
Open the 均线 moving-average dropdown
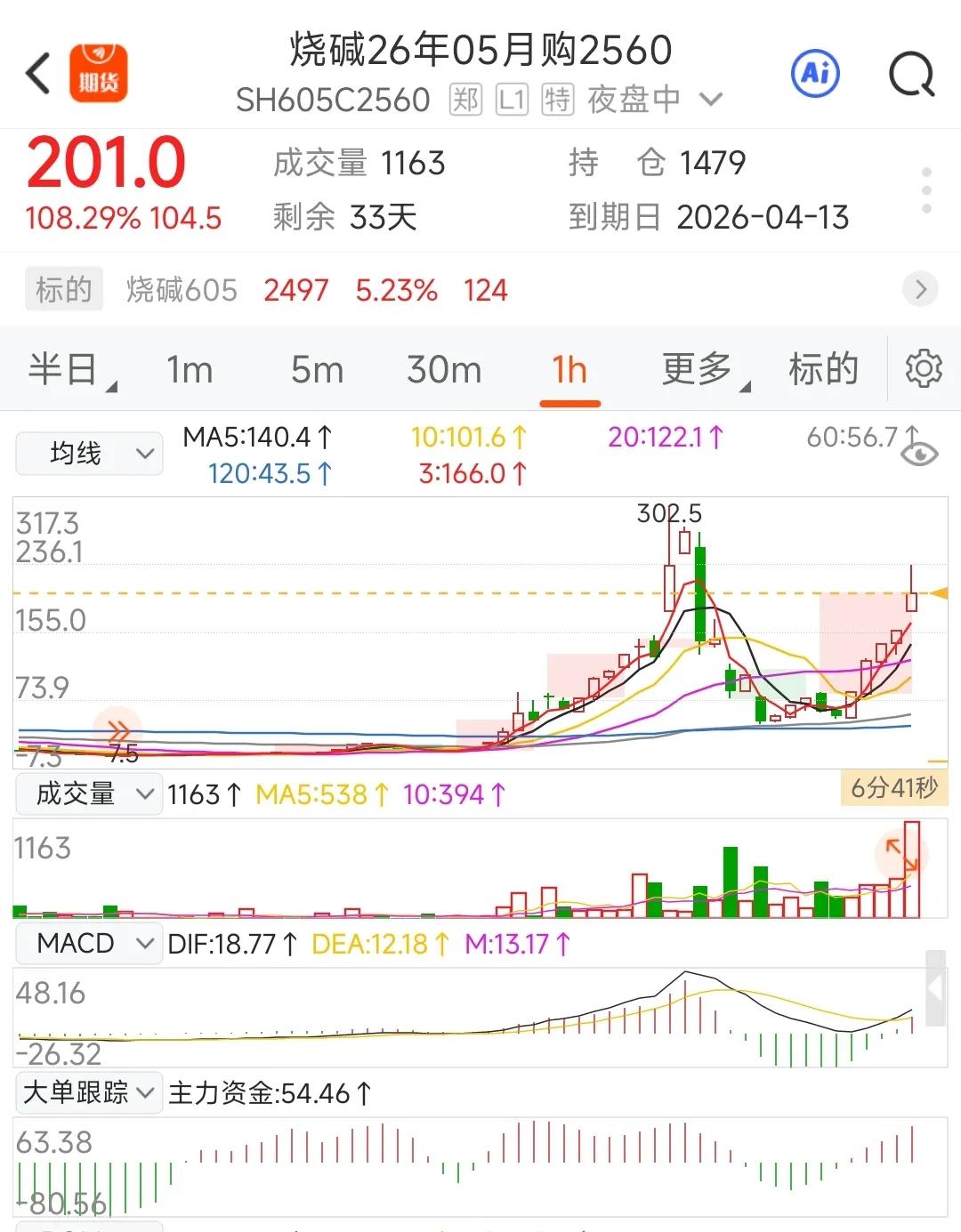(x=89, y=453)
